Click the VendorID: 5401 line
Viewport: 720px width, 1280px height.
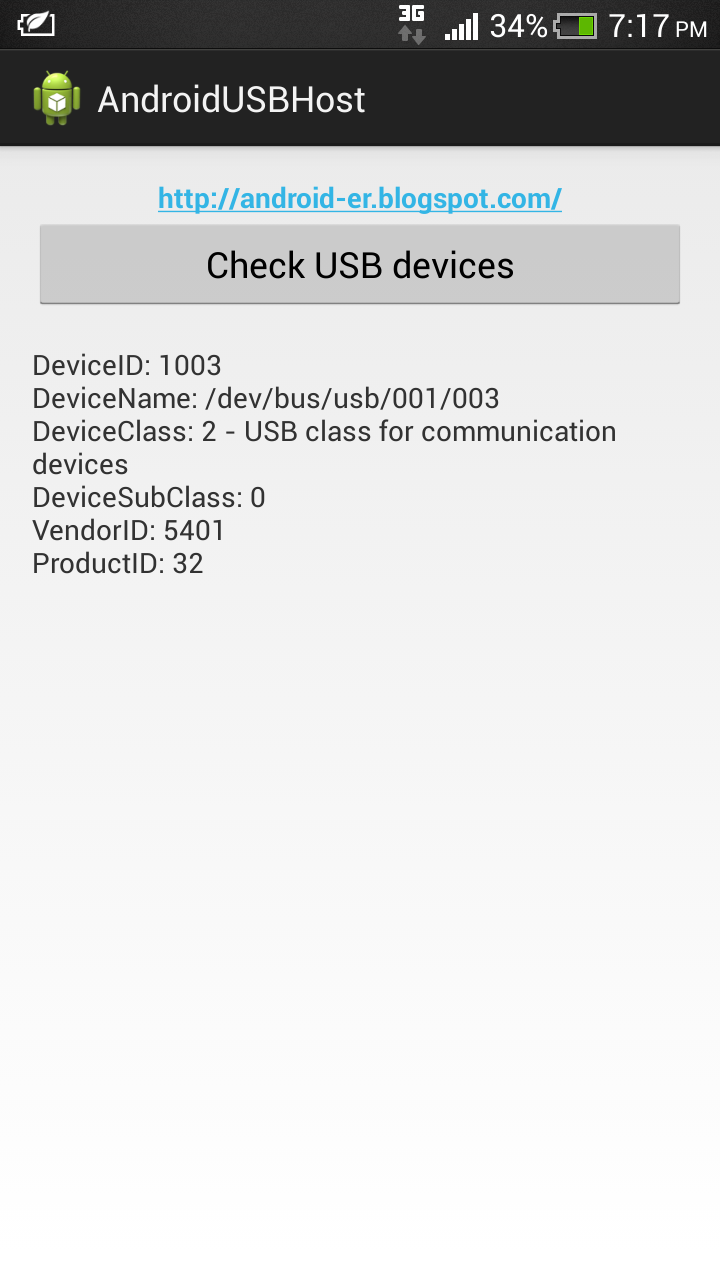click(128, 530)
